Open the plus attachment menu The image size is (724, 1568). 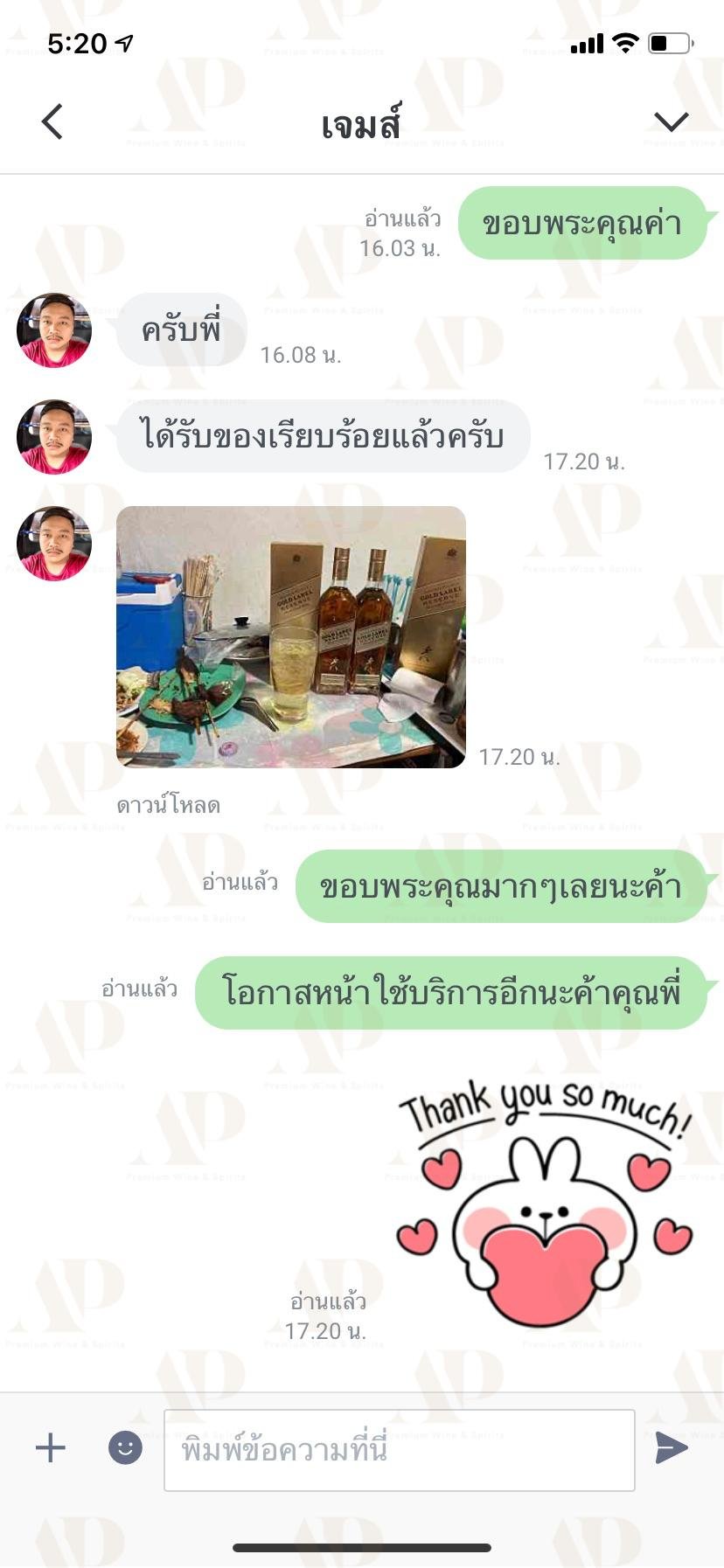click(x=51, y=1448)
